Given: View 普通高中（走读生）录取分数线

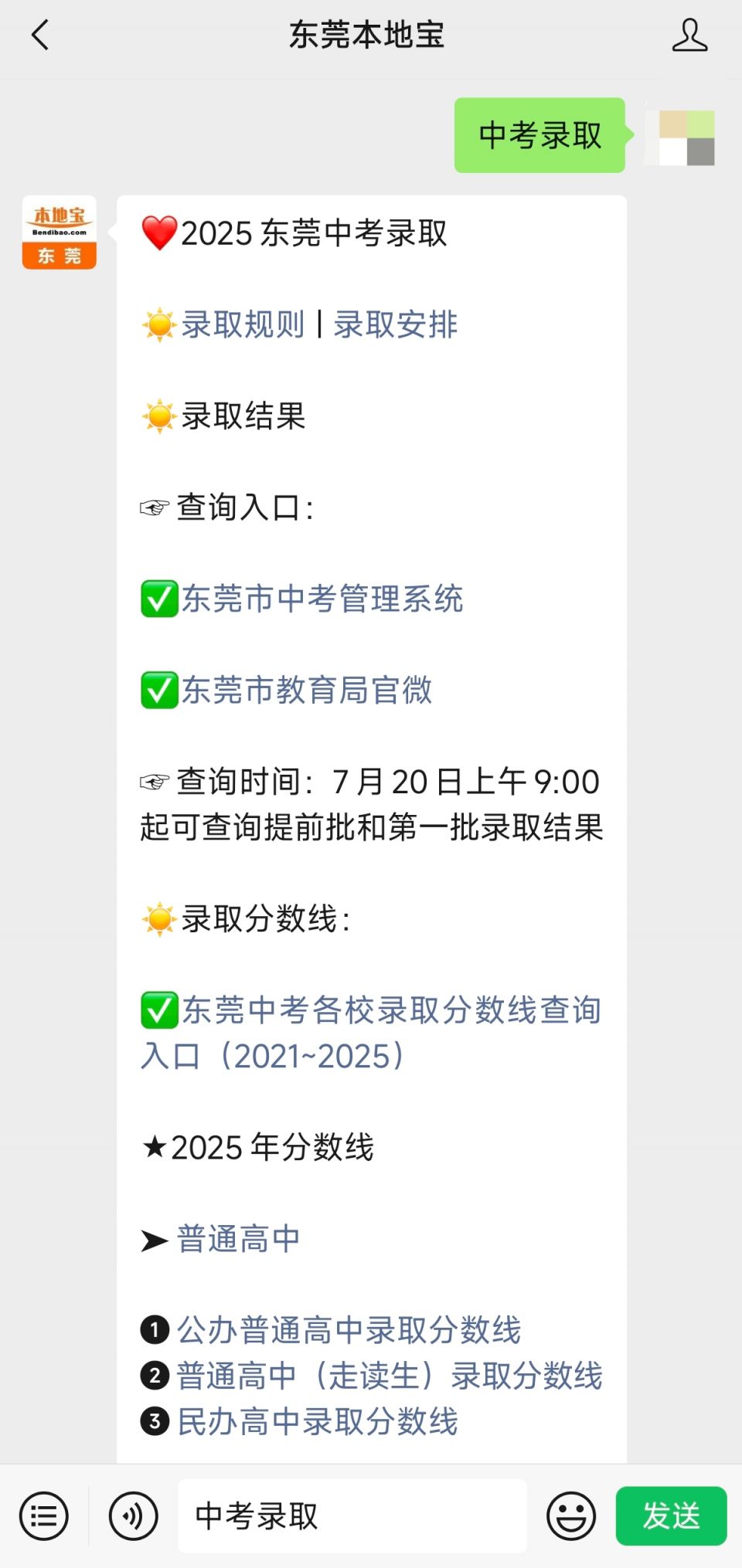Looking at the screenshot, I should 390,1376.
